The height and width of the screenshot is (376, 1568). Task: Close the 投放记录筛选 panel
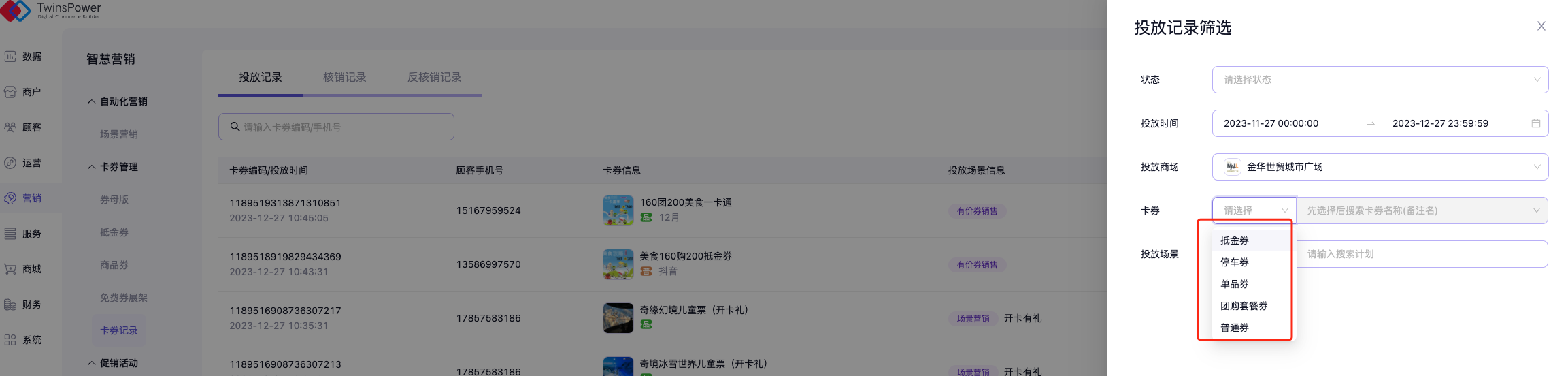1541,27
